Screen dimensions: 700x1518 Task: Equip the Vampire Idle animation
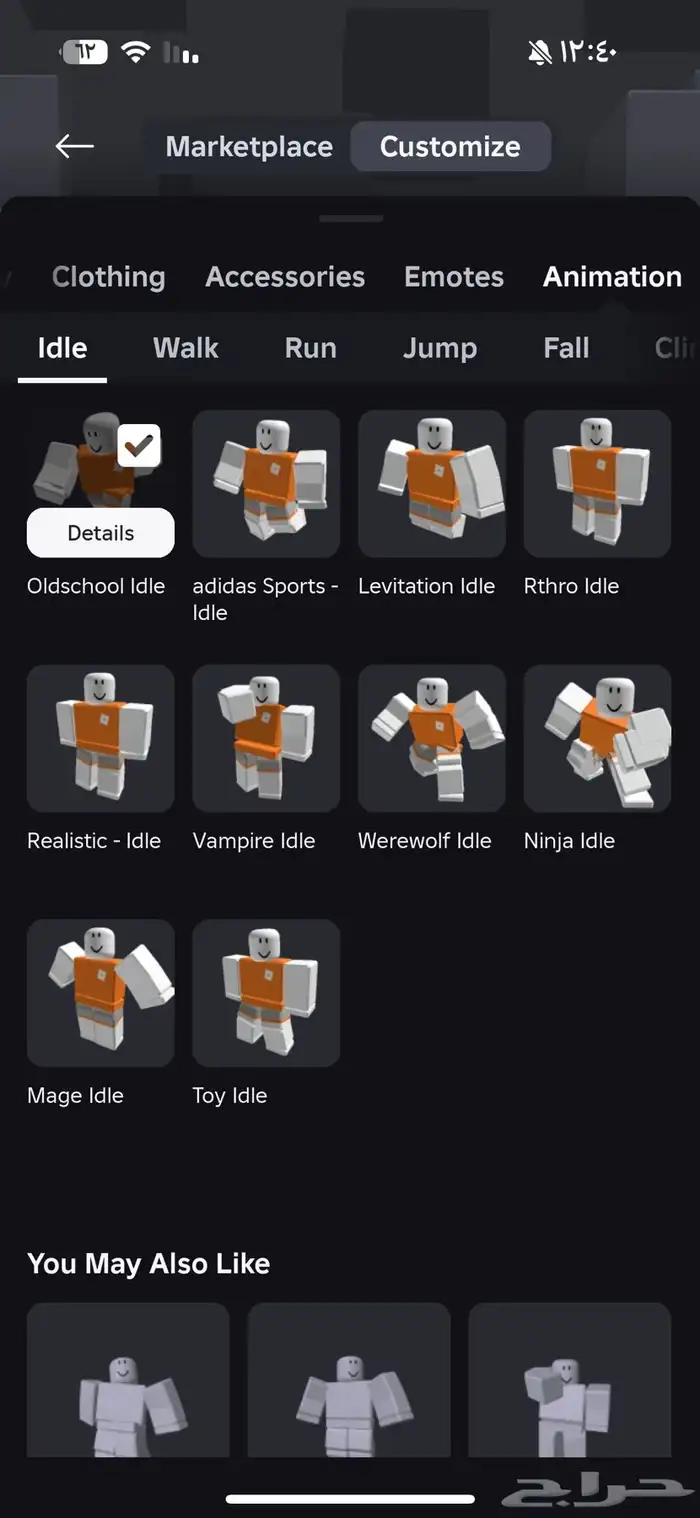tap(266, 738)
